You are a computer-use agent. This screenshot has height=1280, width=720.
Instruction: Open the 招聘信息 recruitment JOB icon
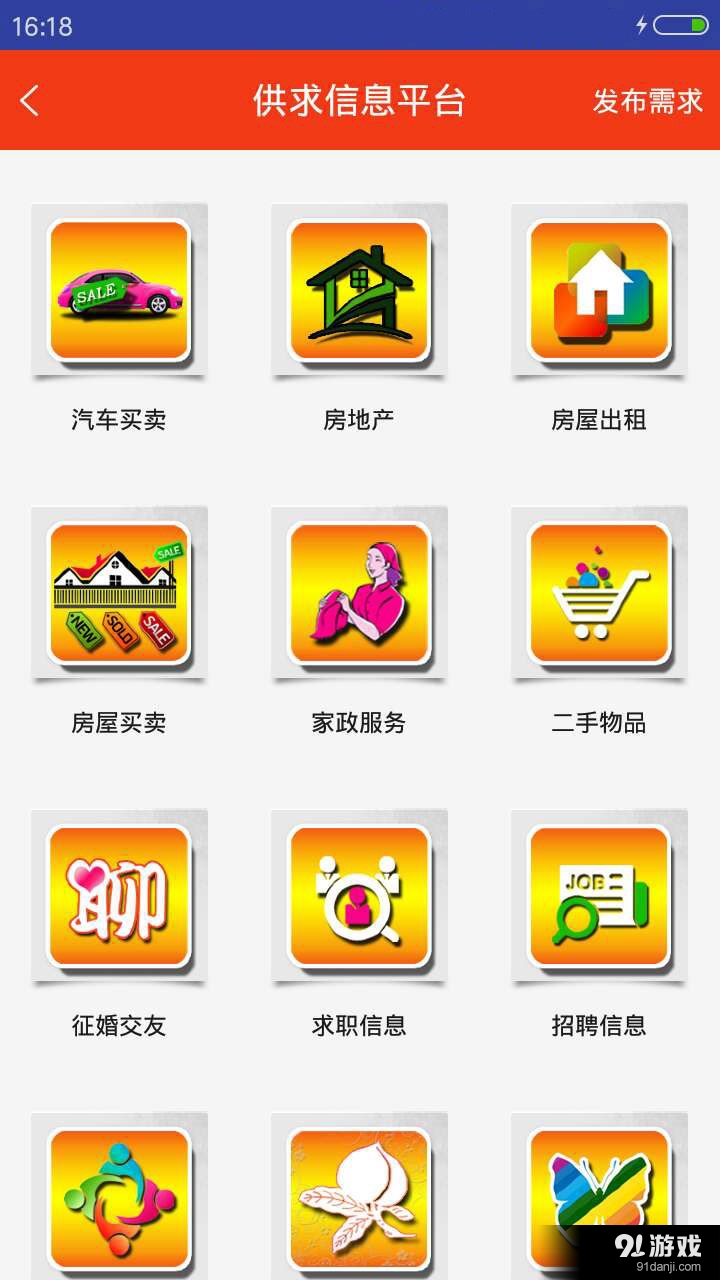[x=598, y=896]
